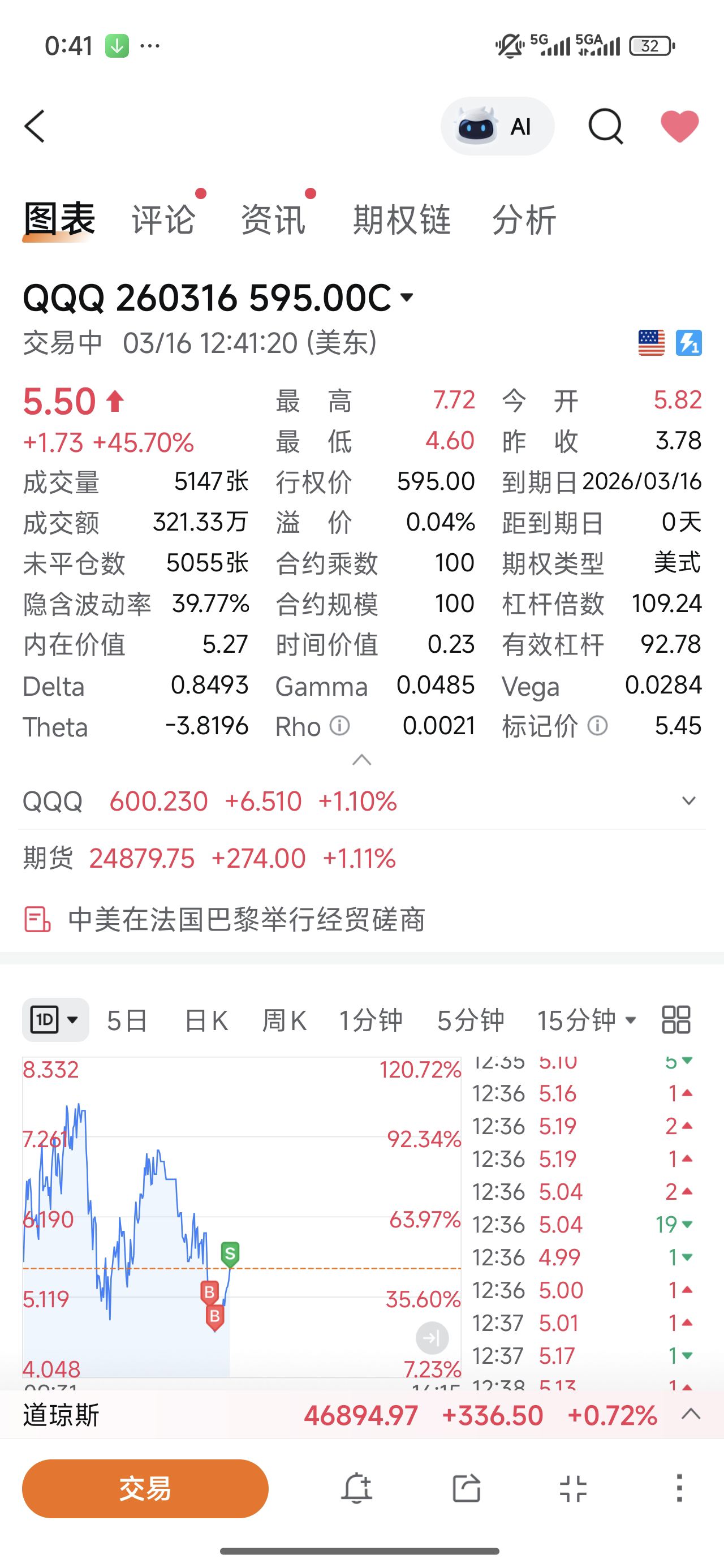Collapse the quote details panel

pos(361,760)
